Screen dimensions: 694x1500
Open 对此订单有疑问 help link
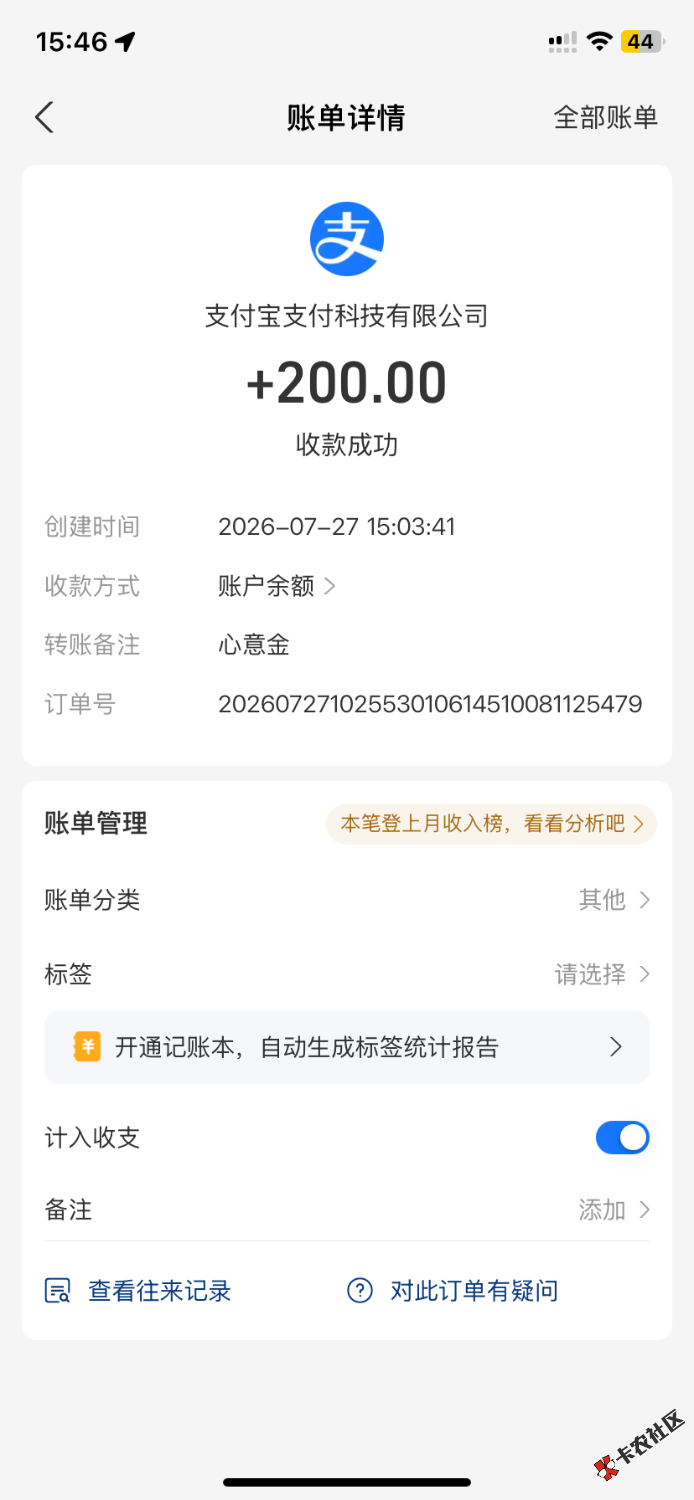(x=452, y=1291)
